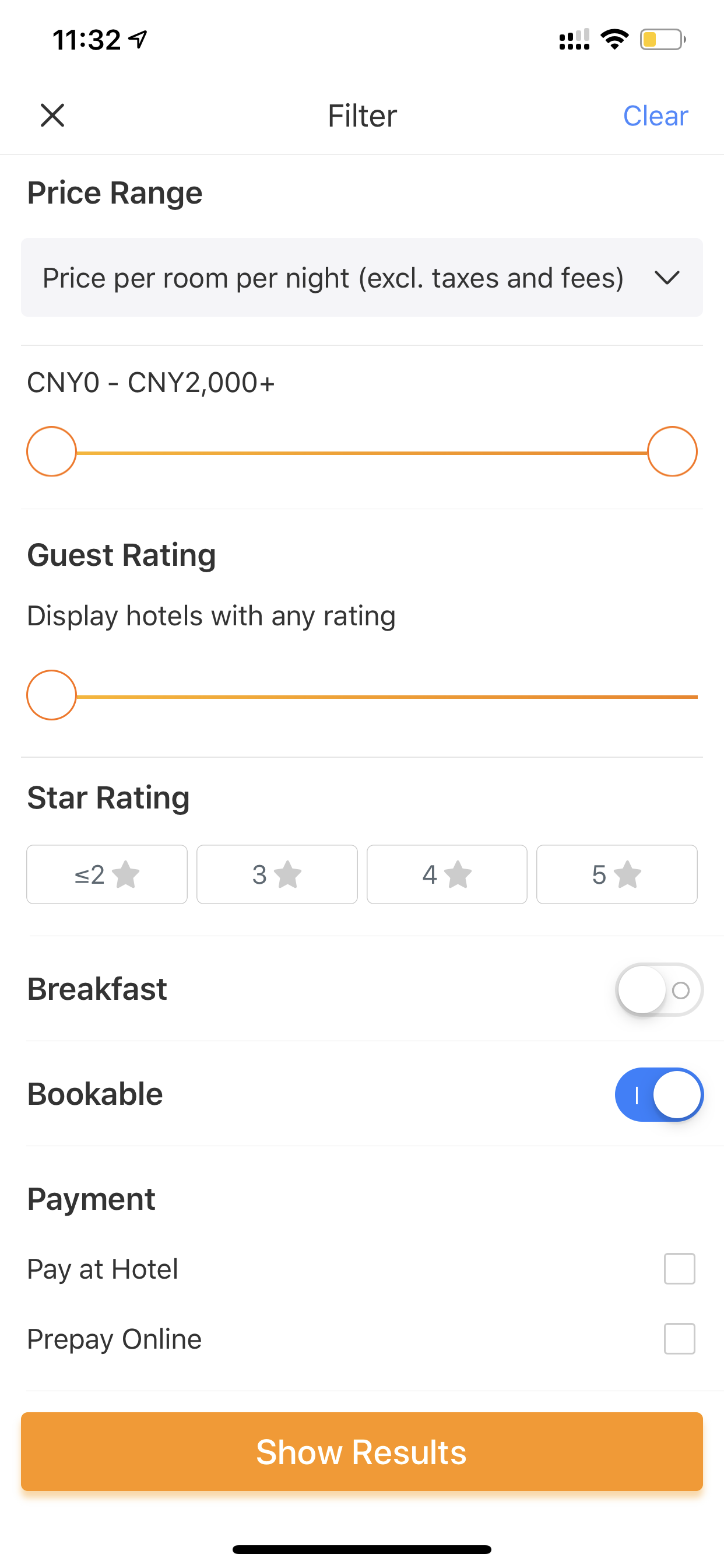Select the 3 star rating

coord(277,874)
